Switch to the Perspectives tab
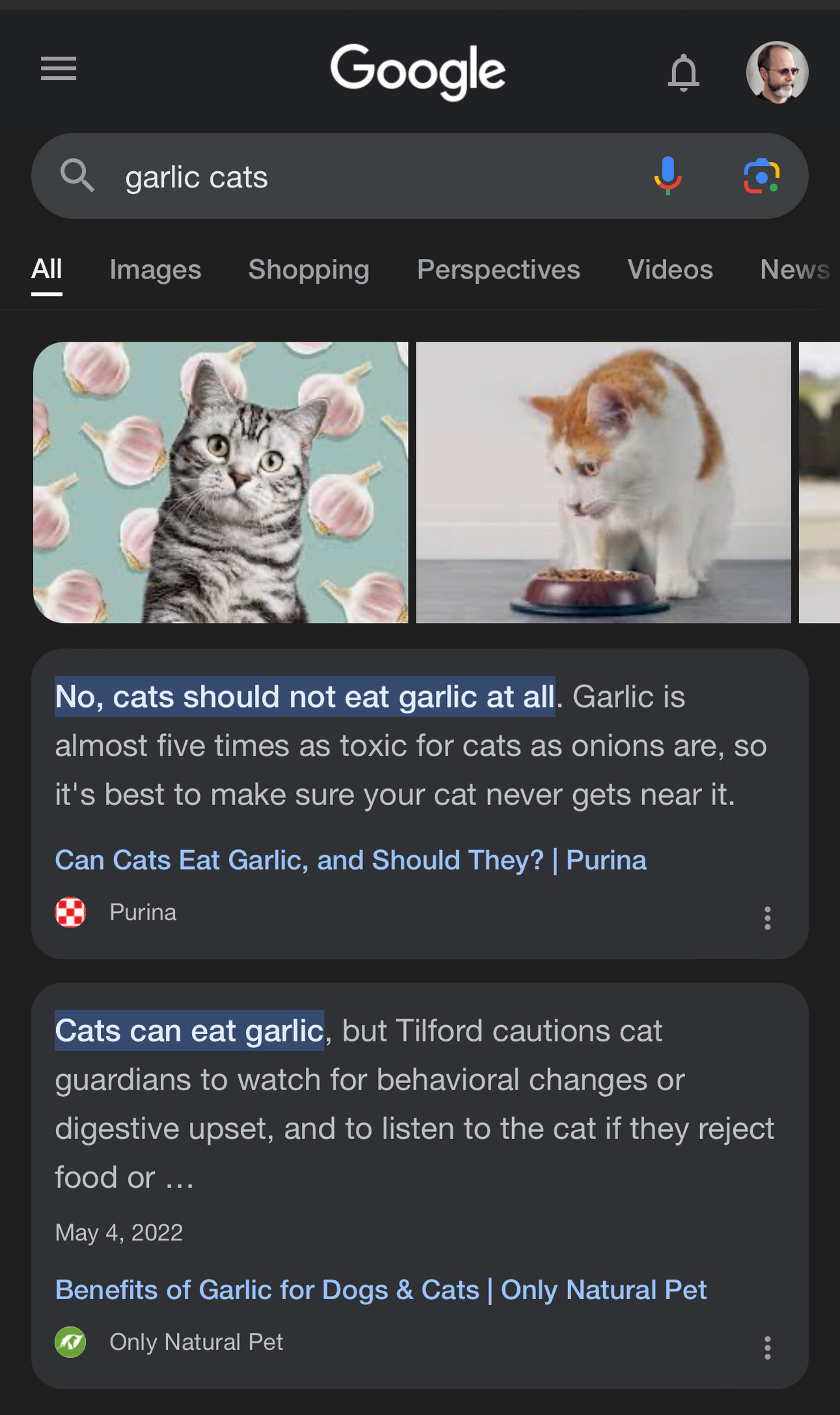 [498, 269]
